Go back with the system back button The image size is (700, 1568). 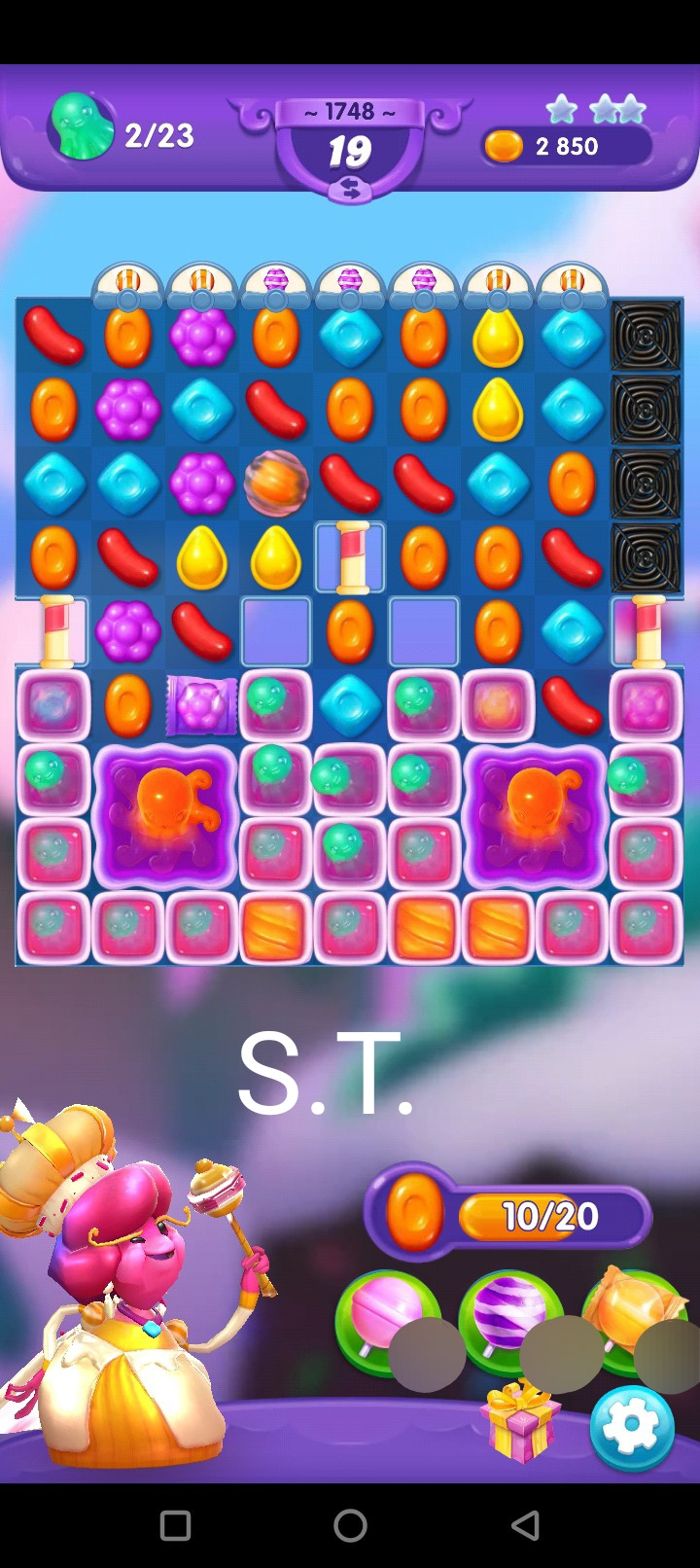525,1524
